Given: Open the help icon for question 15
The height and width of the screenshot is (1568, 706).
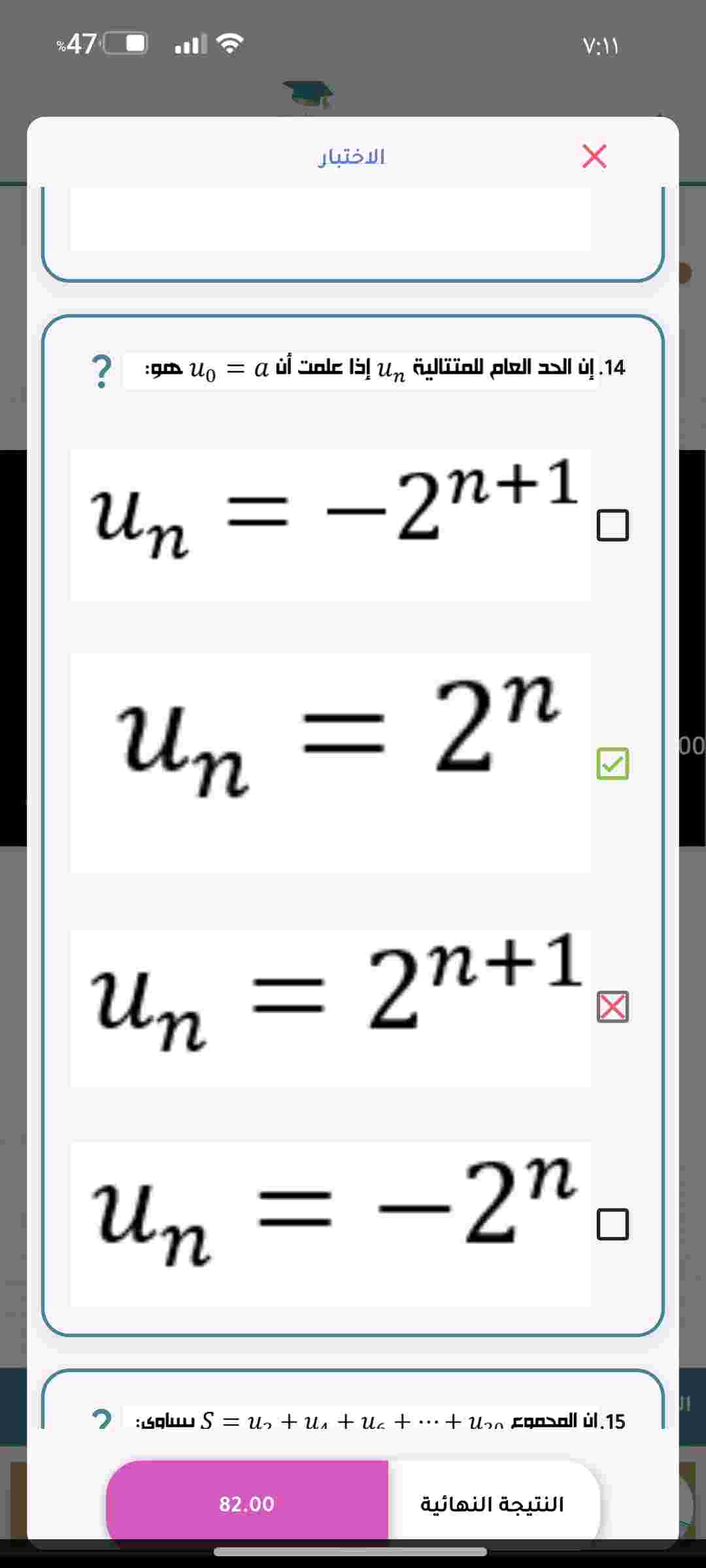Looking at the screenshot, I should pyautogui.click(x=101, y=1419).
